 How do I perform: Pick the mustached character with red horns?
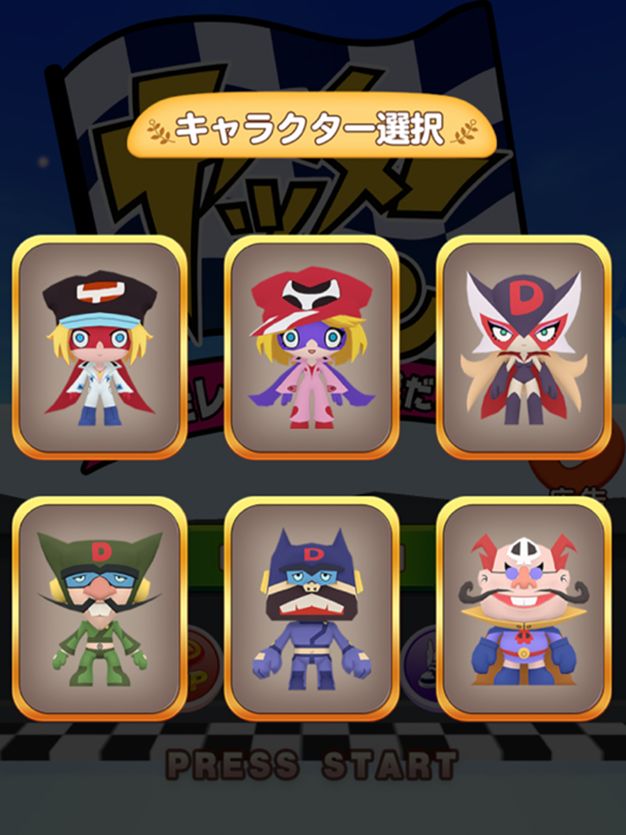pyautogui.click(x=524, y=608)
